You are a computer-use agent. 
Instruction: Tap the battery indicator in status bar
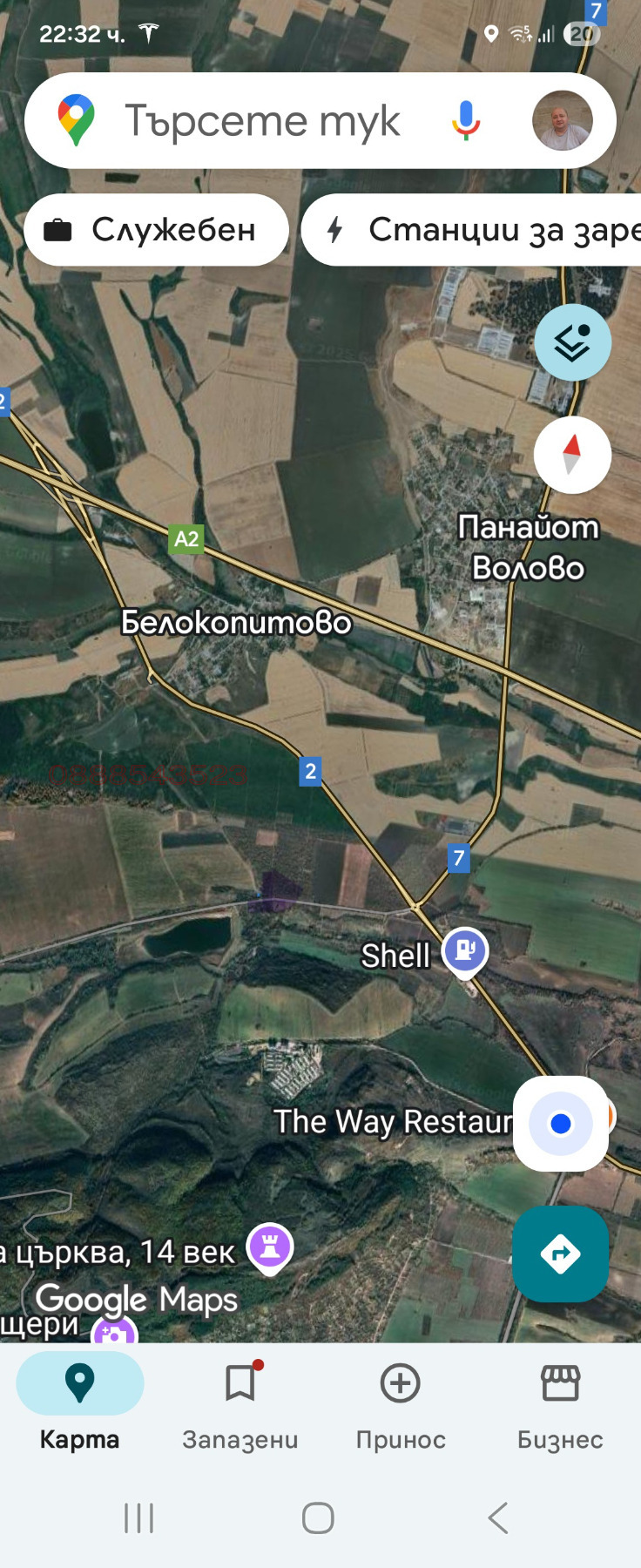582,35
